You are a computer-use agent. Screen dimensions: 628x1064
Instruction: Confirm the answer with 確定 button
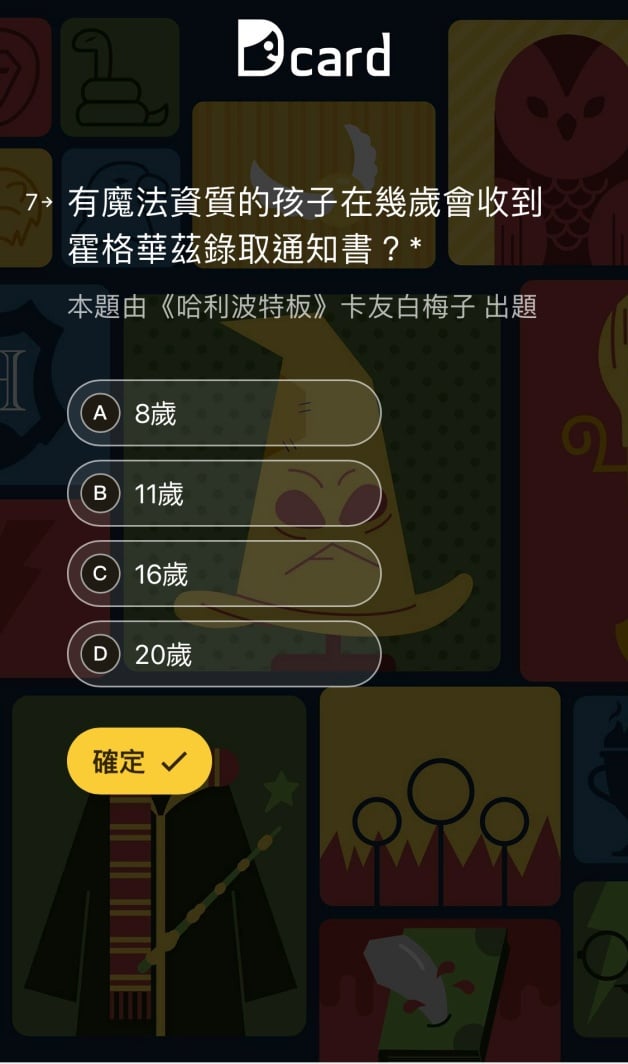tap(139, 762)
